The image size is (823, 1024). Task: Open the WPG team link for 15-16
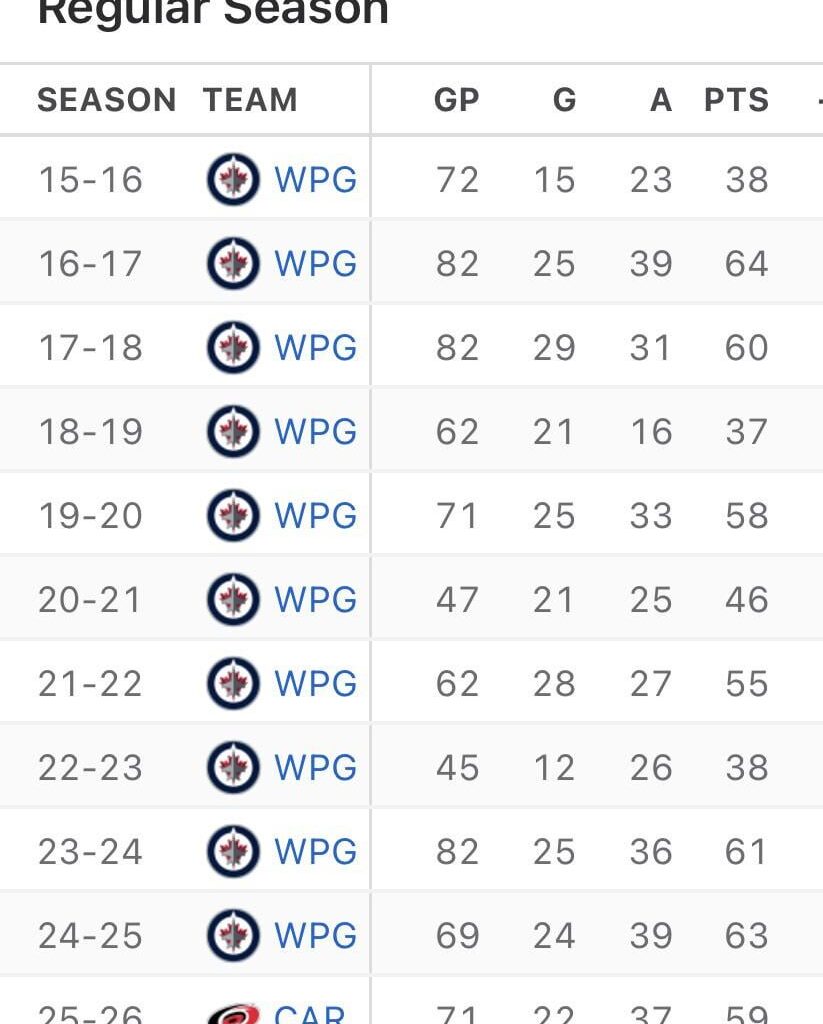point(314,180)
